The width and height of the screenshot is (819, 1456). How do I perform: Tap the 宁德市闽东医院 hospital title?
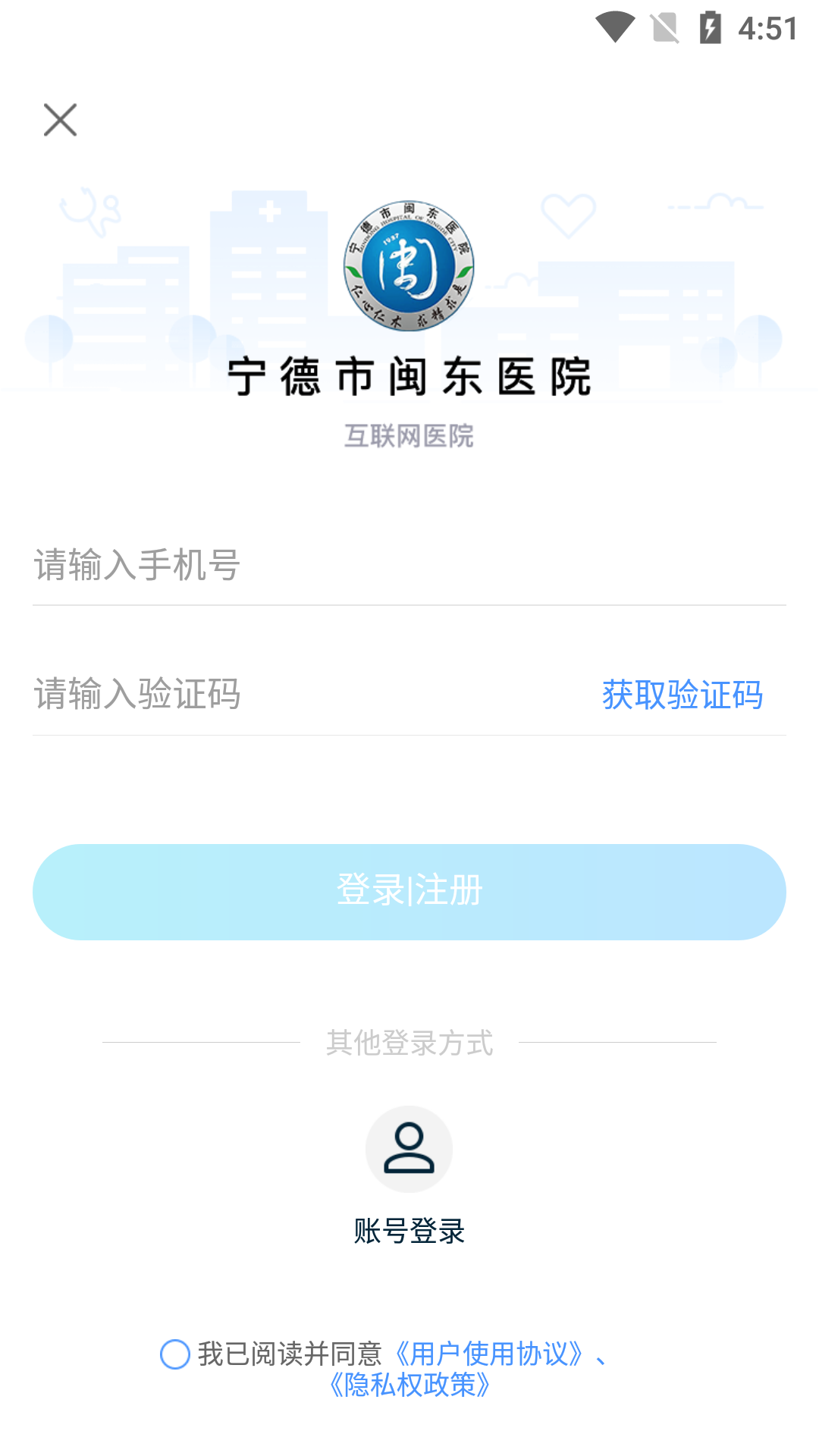click(x=409, y=373)
